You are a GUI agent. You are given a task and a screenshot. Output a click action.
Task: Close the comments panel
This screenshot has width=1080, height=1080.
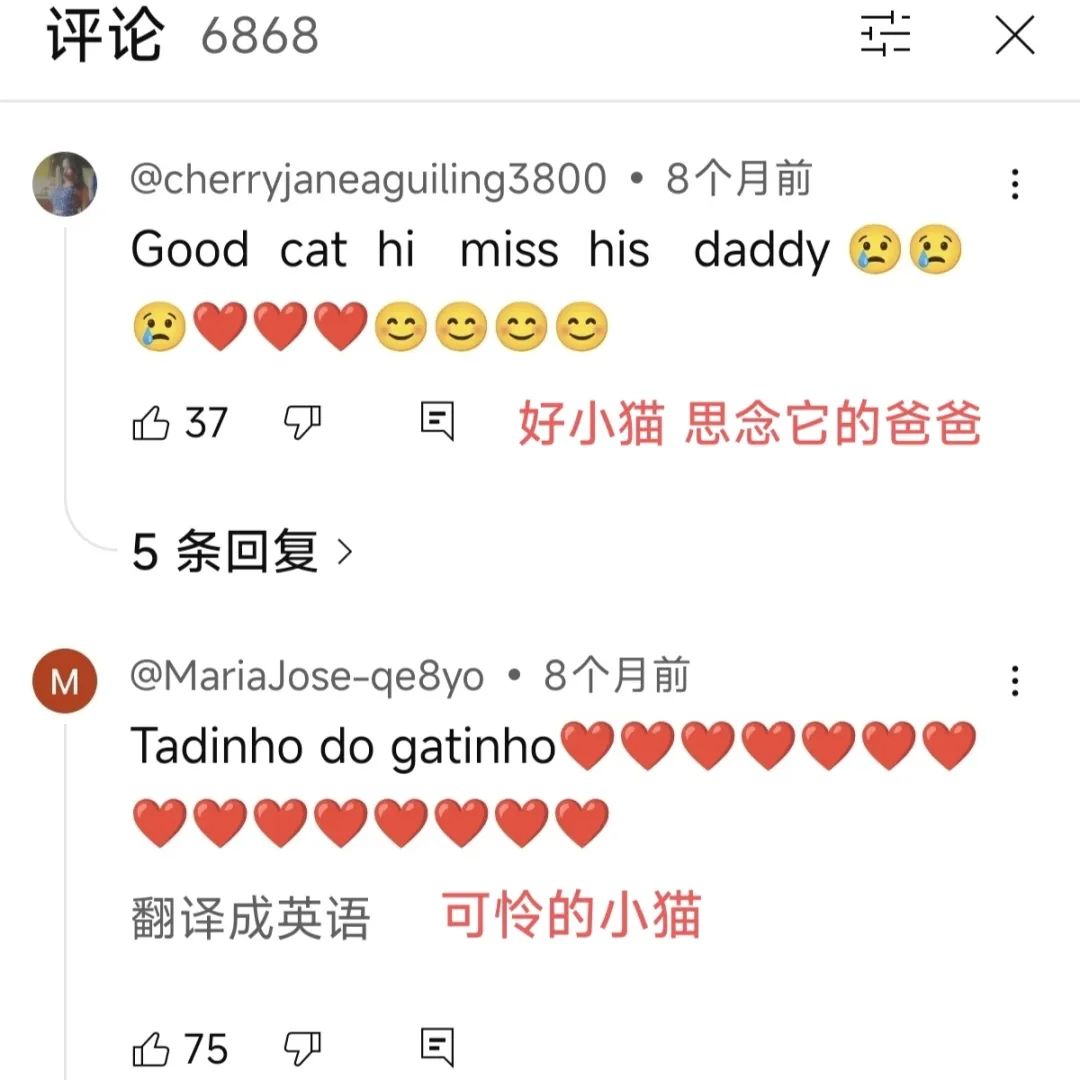(x=1015, y=37)
